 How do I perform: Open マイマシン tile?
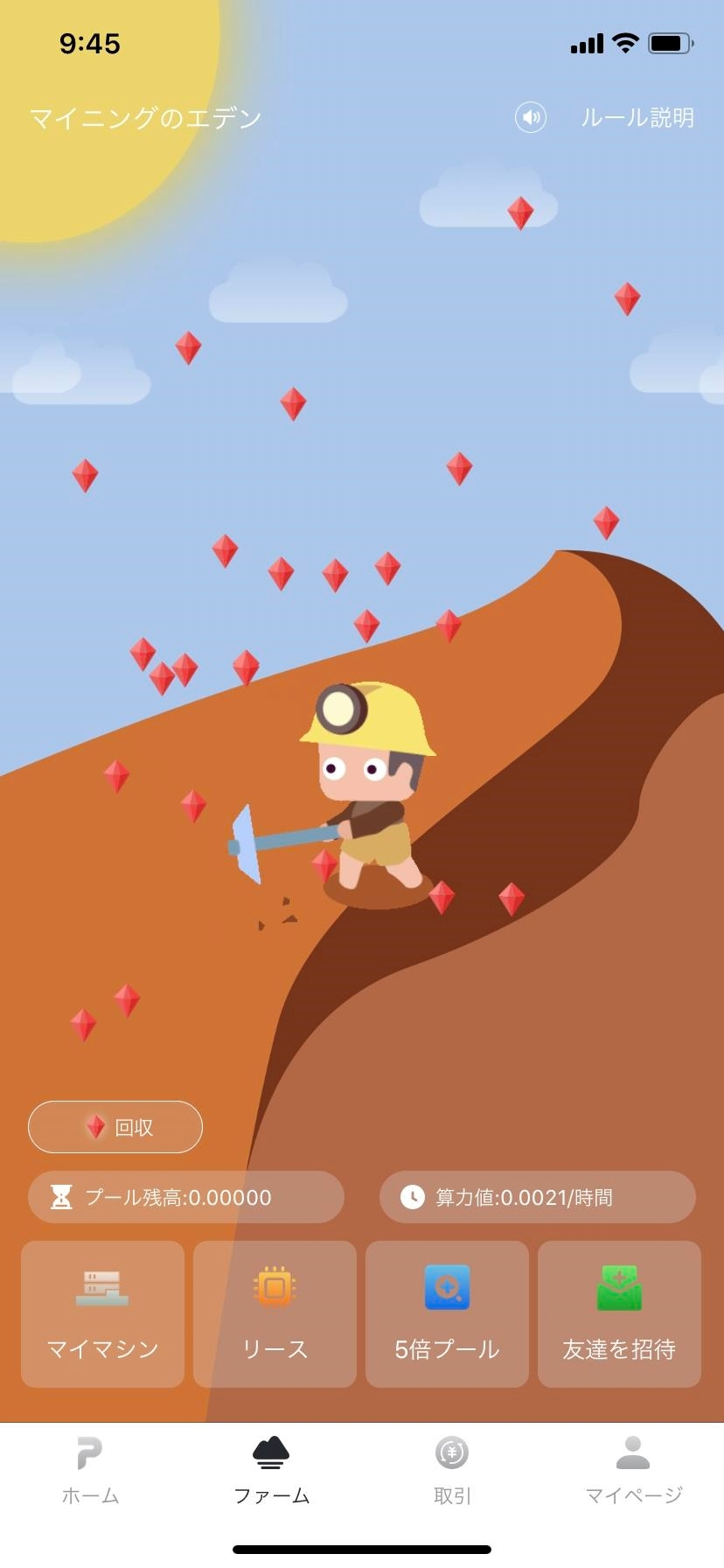pyautogui.click(x=102, y=1313)
